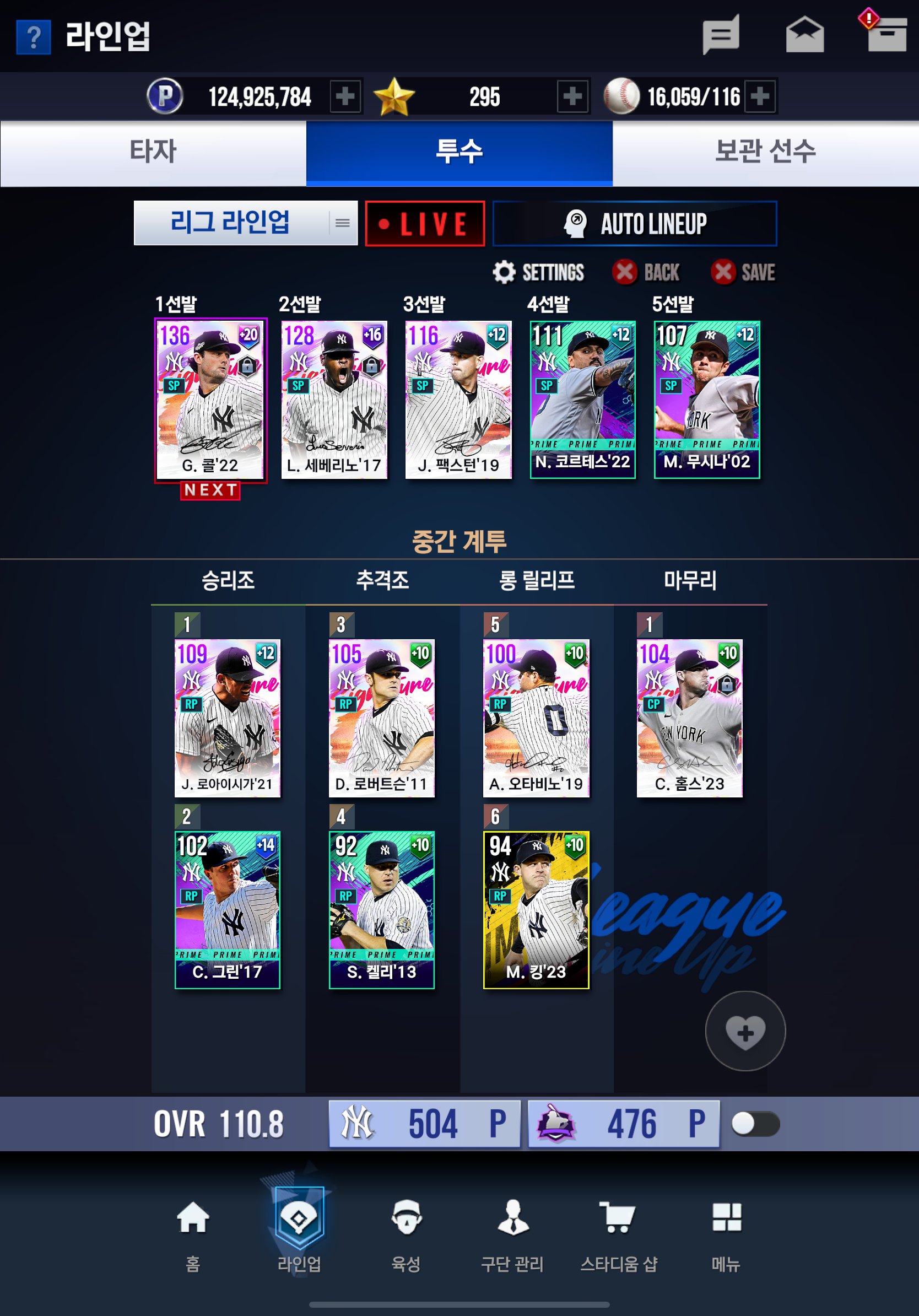Go to 스타디움 샵 in the bottom navigation
Screen dimensions: 919x1316
[x=619, y=1236]
